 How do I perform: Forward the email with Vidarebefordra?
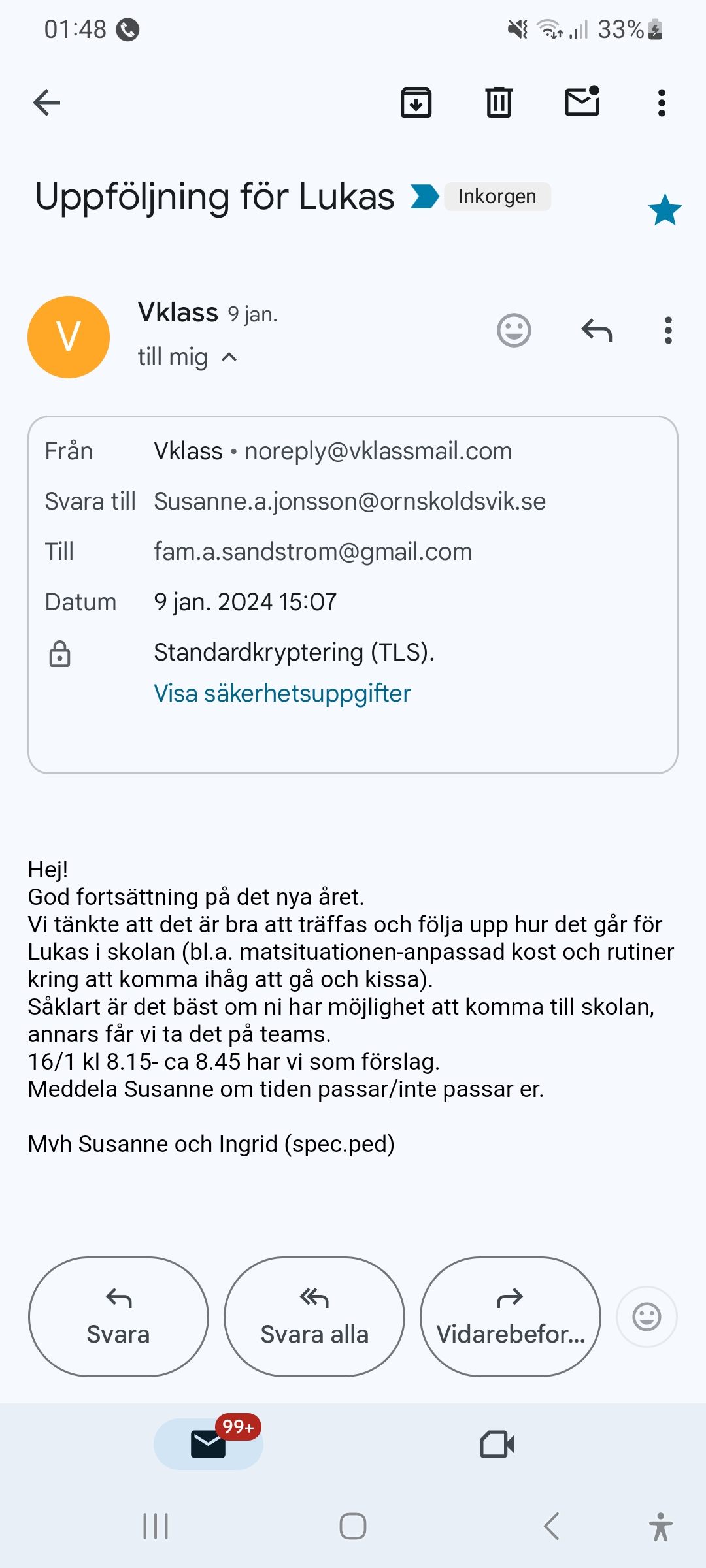click(510, 1316)
